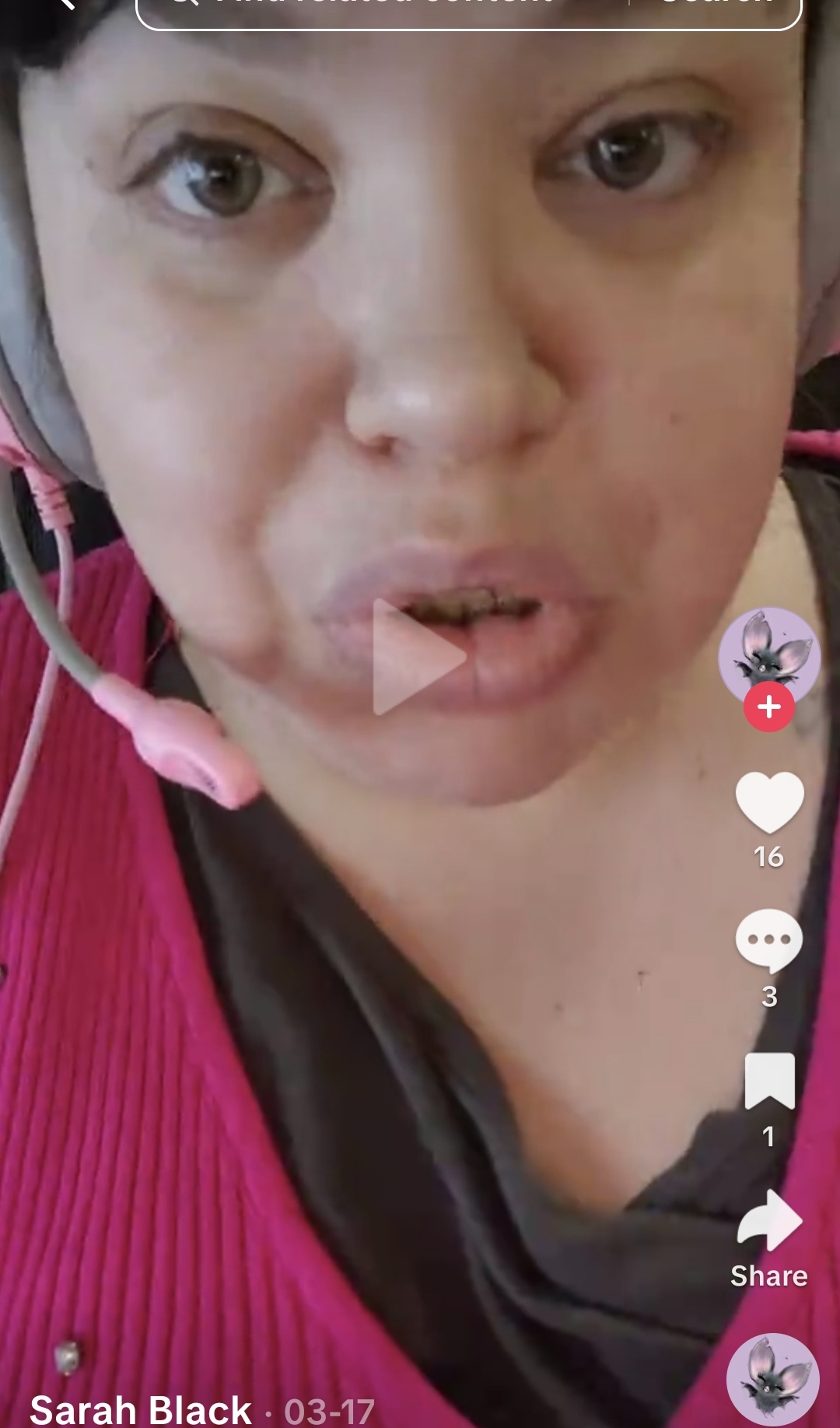Open the spinning sound disc
The image size is (840, 1428).
772,1379
